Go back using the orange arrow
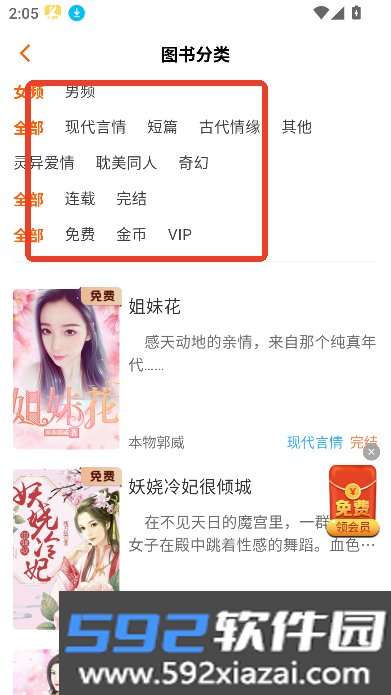The height and width of the screenshot is (695, 391). coord(25,53)
